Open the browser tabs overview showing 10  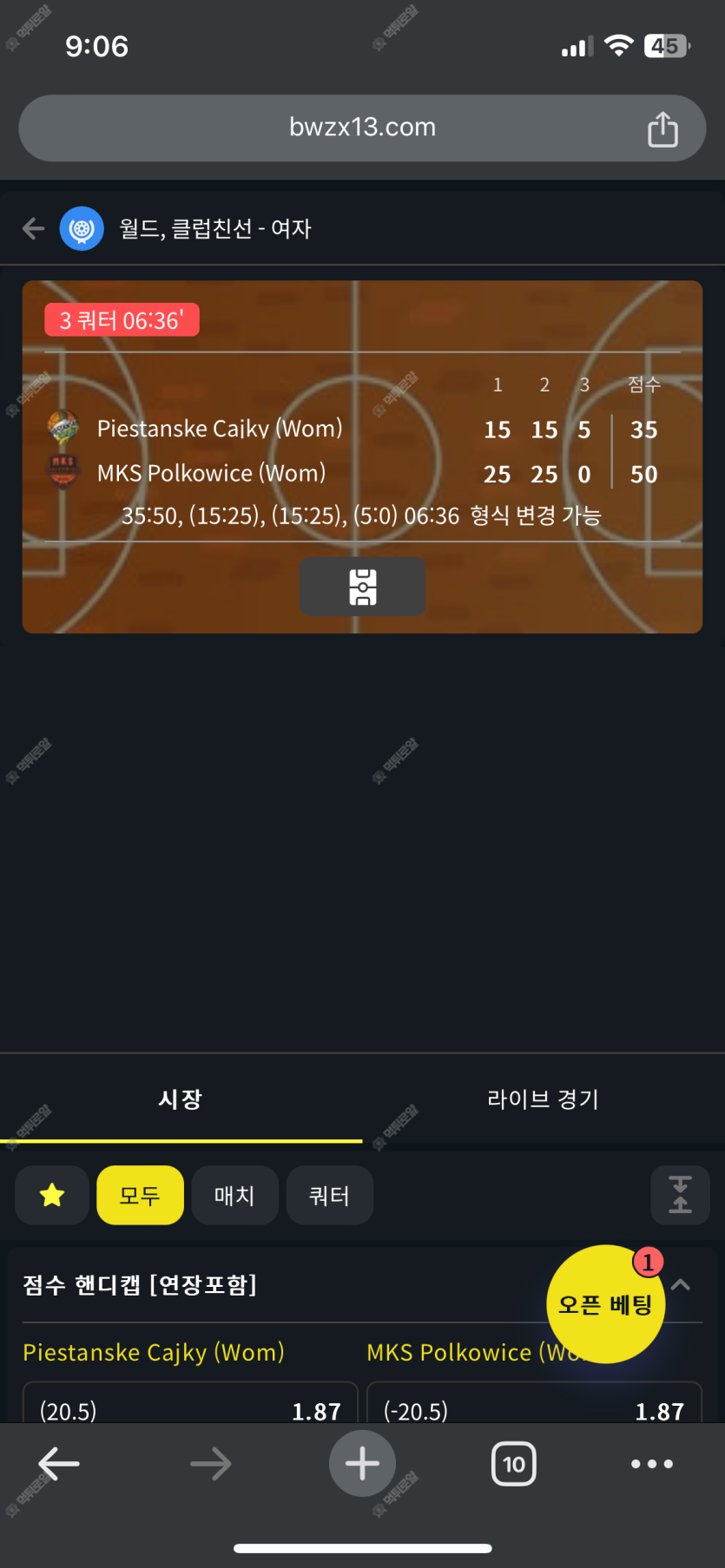pyautogui.click(x=513, y=1464)
